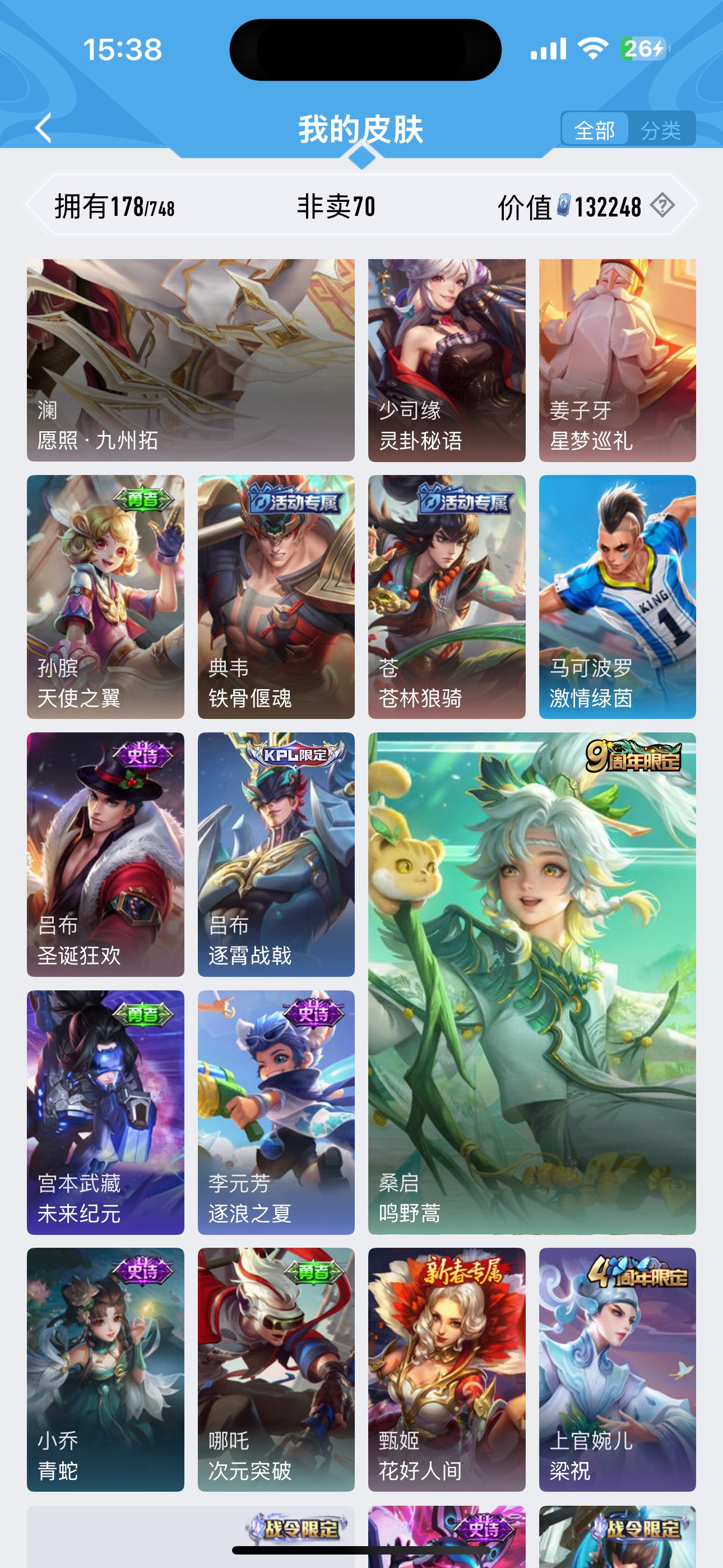
Task: Open the 哪吒 次元突破 skin
Action: point(276,1369)
